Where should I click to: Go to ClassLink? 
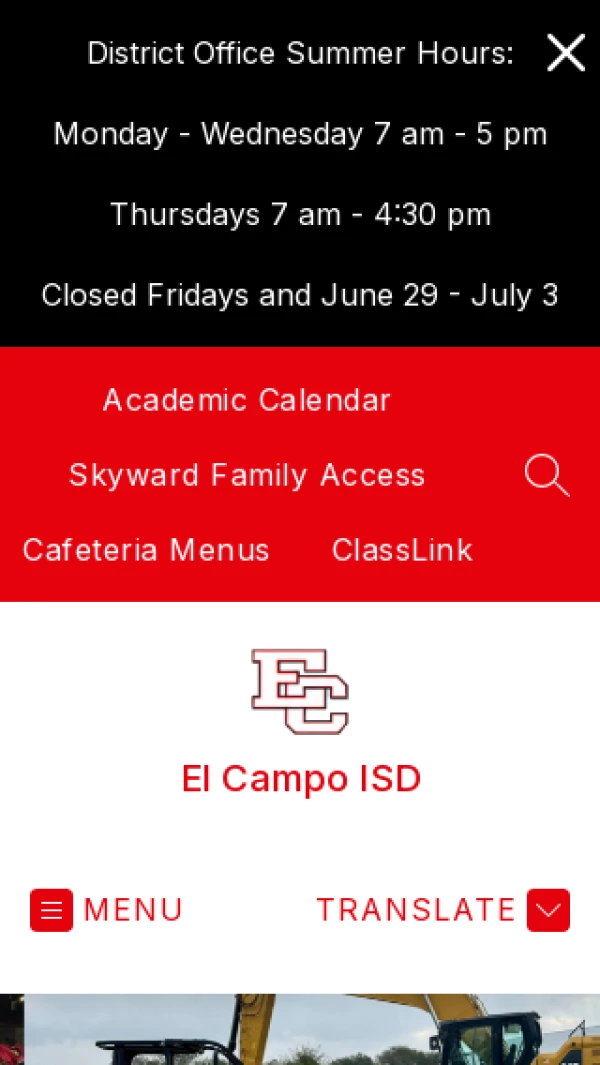[x=402, y=549]
